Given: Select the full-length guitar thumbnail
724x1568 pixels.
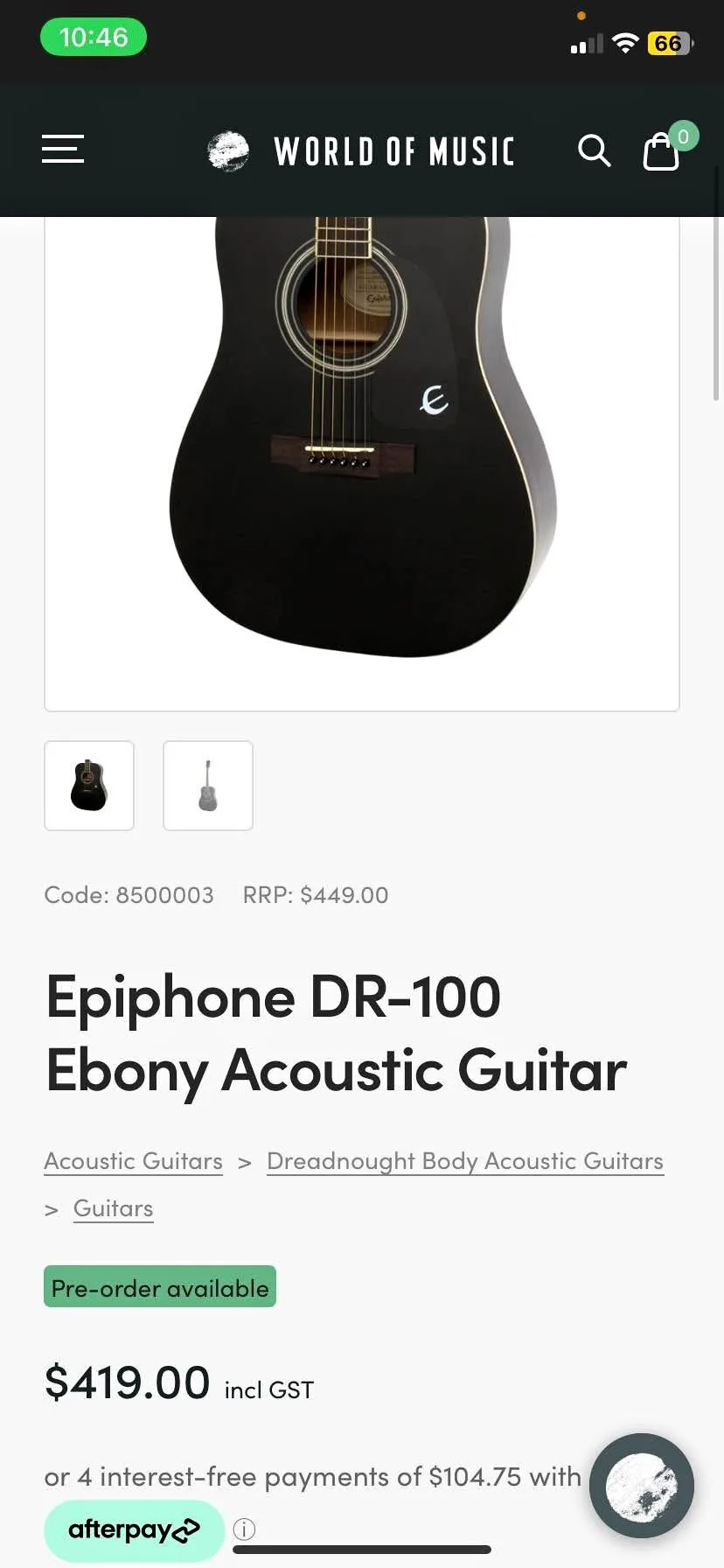Looking at the screenshot, I should 207,785.
